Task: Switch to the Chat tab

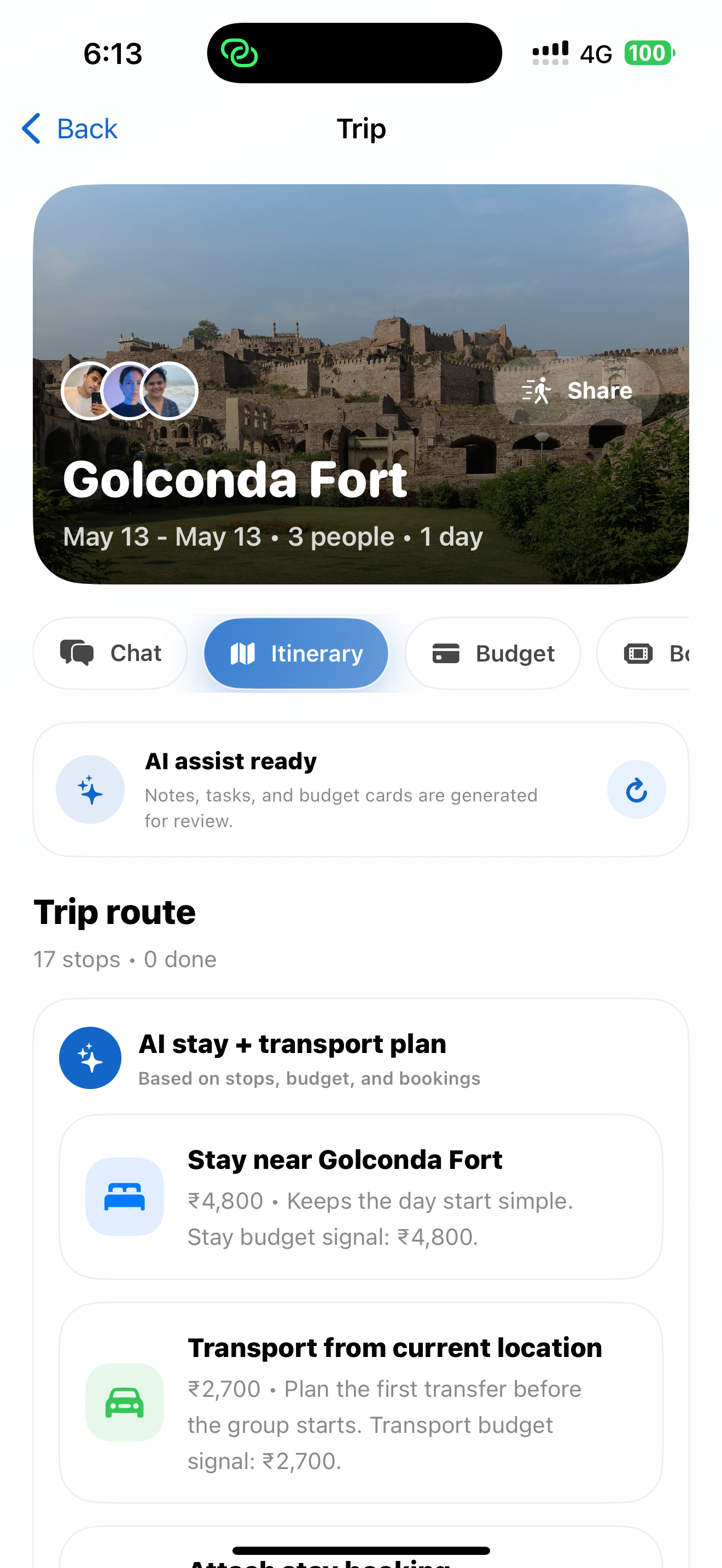Action: (110, 653)
